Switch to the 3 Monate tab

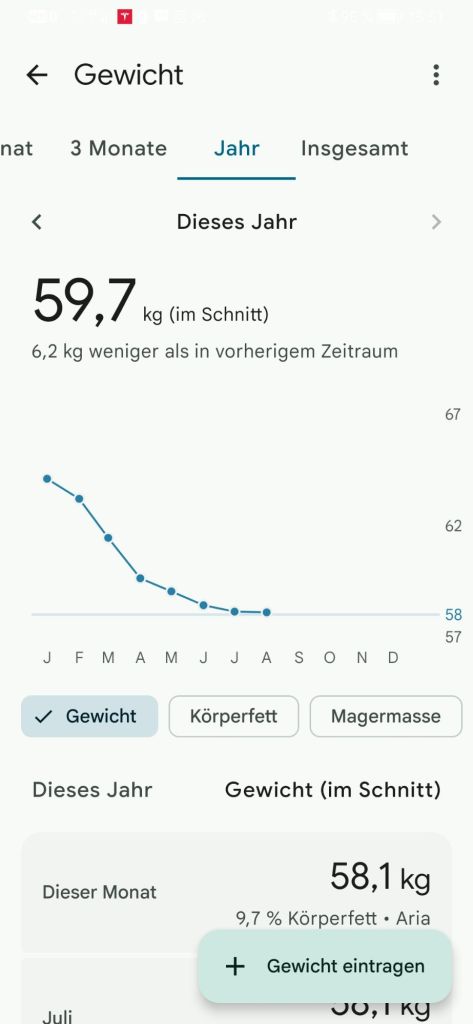[x=118, y=148]
